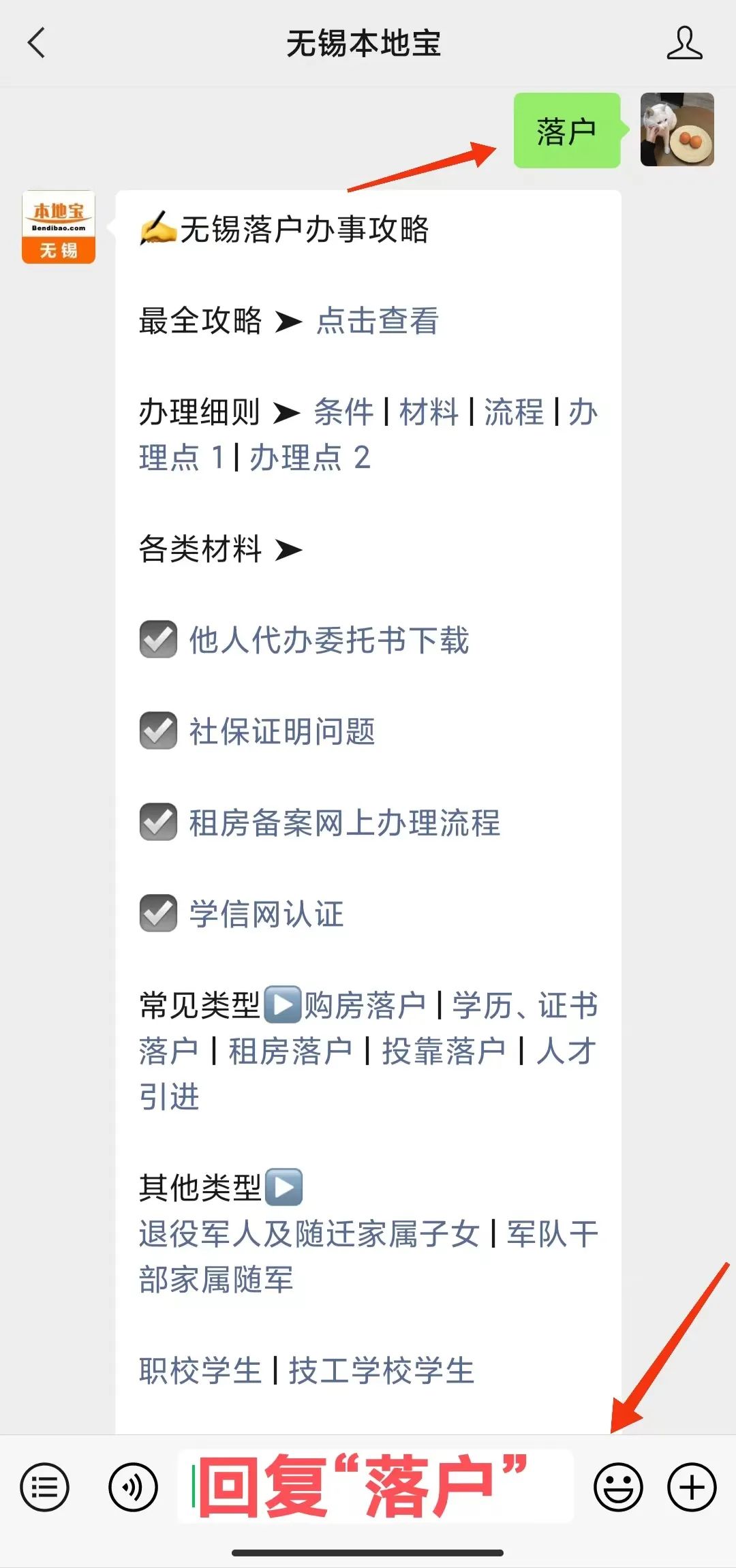This screenshot has height=1568, width=736.
Task: Open the 购房落户 link
Action: click(x=365, y=1005)
